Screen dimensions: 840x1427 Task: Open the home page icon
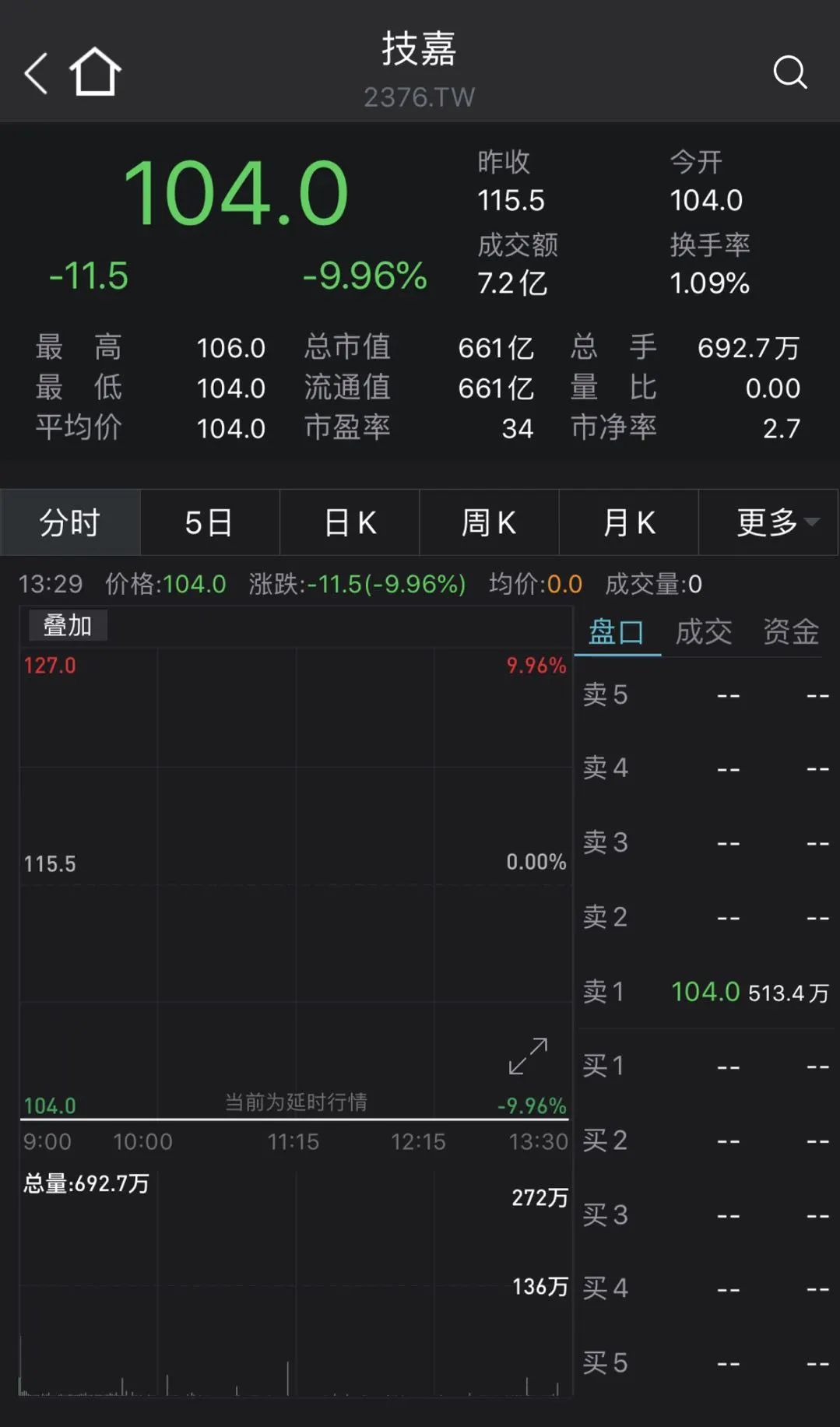(95, 72)
